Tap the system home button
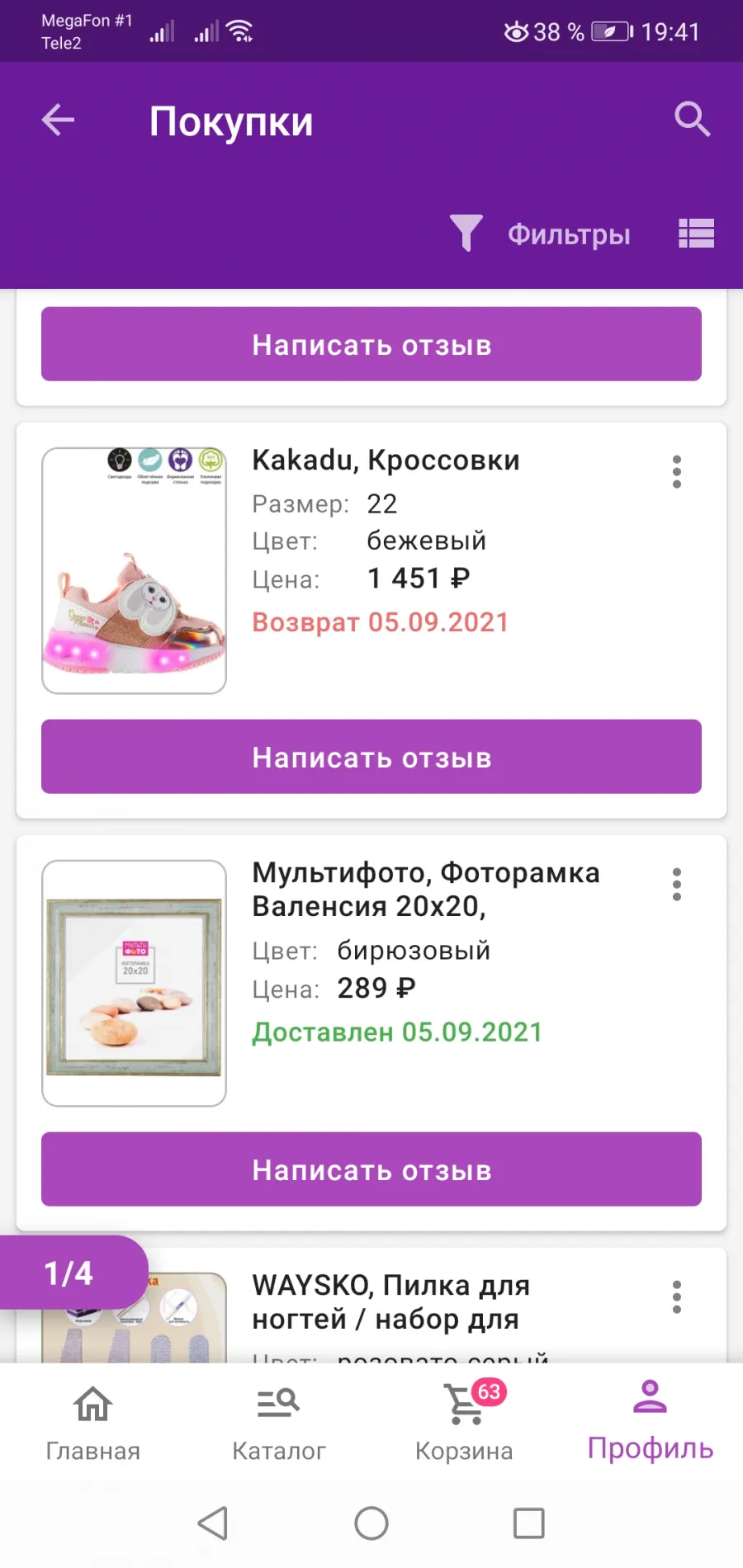743x1568 pixels. [x=371, y=1523]
